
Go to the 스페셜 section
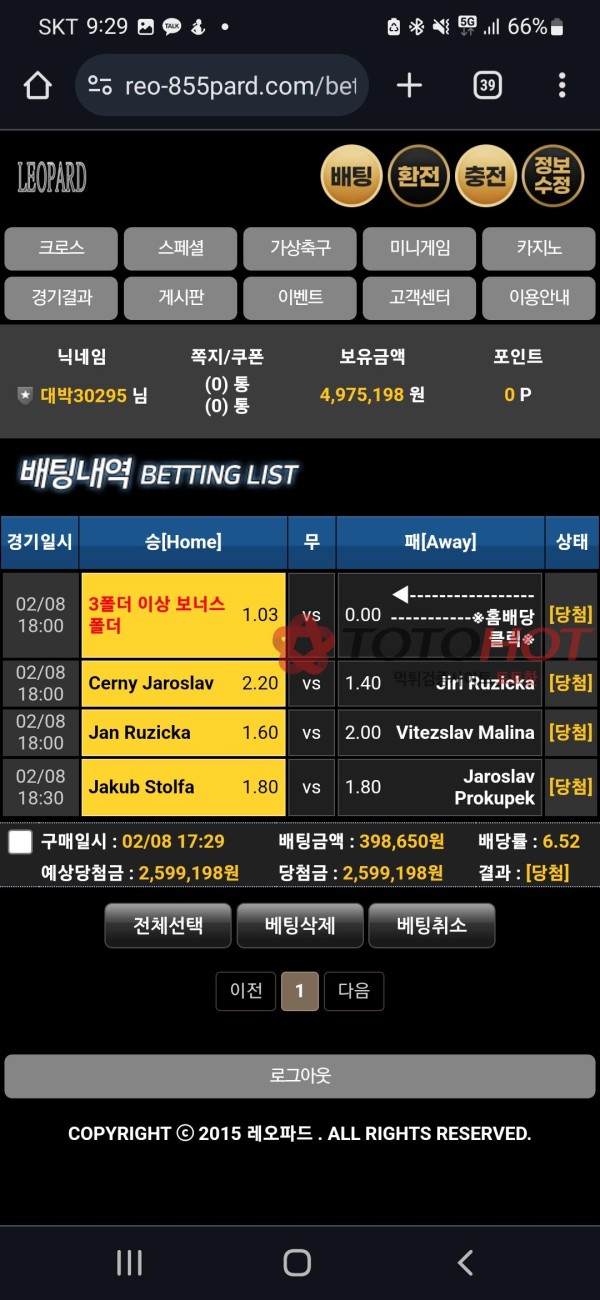pos(181,249)
